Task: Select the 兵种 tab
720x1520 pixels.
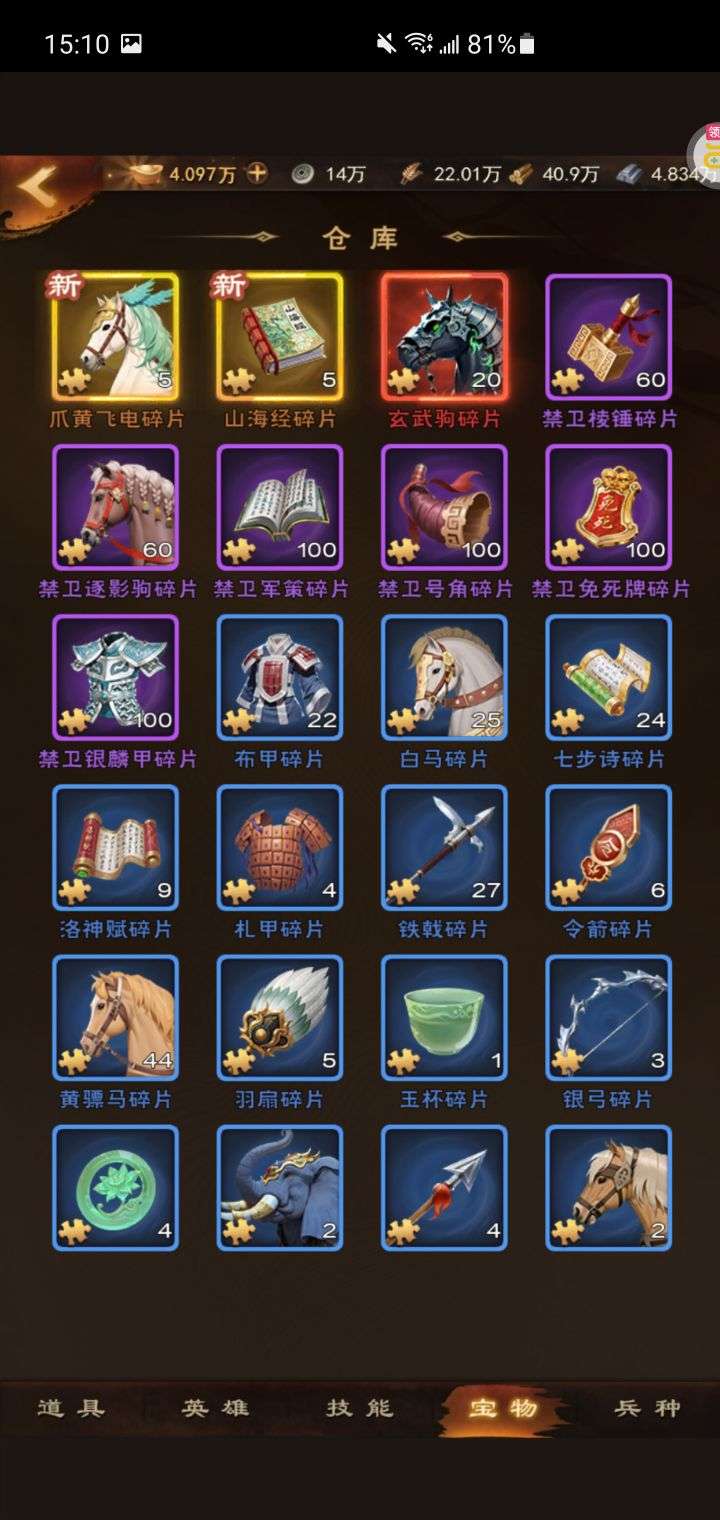Action: (647, 1408)
